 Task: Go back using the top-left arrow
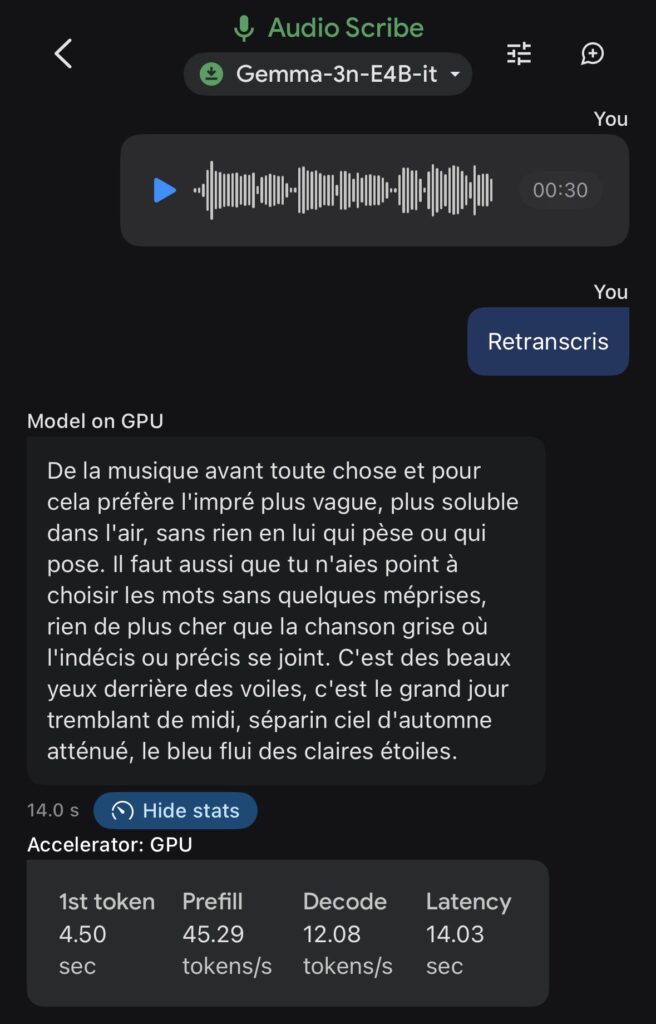coord(63,54)
